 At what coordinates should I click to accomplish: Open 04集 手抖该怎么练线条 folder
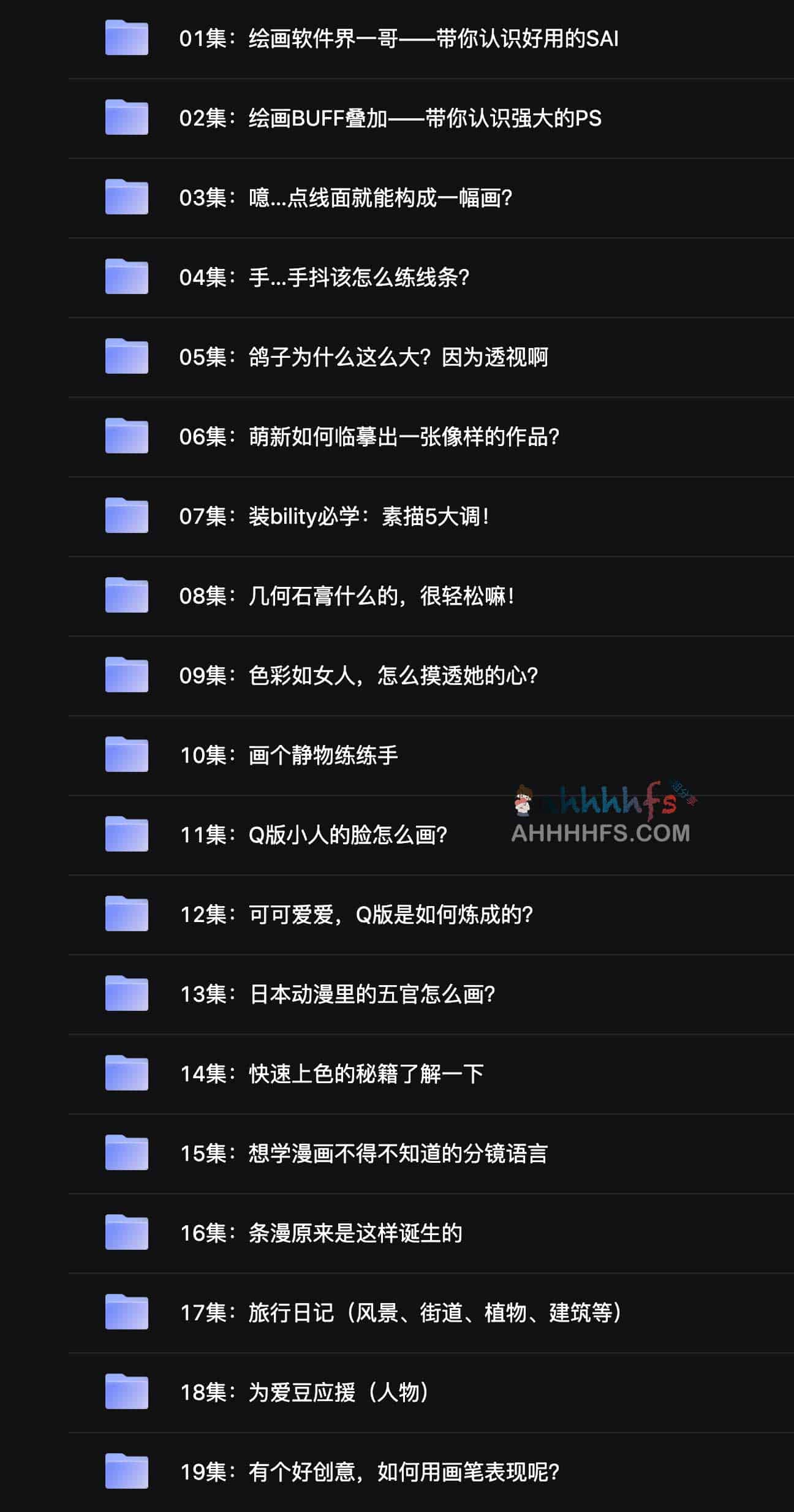coord(324,278)
